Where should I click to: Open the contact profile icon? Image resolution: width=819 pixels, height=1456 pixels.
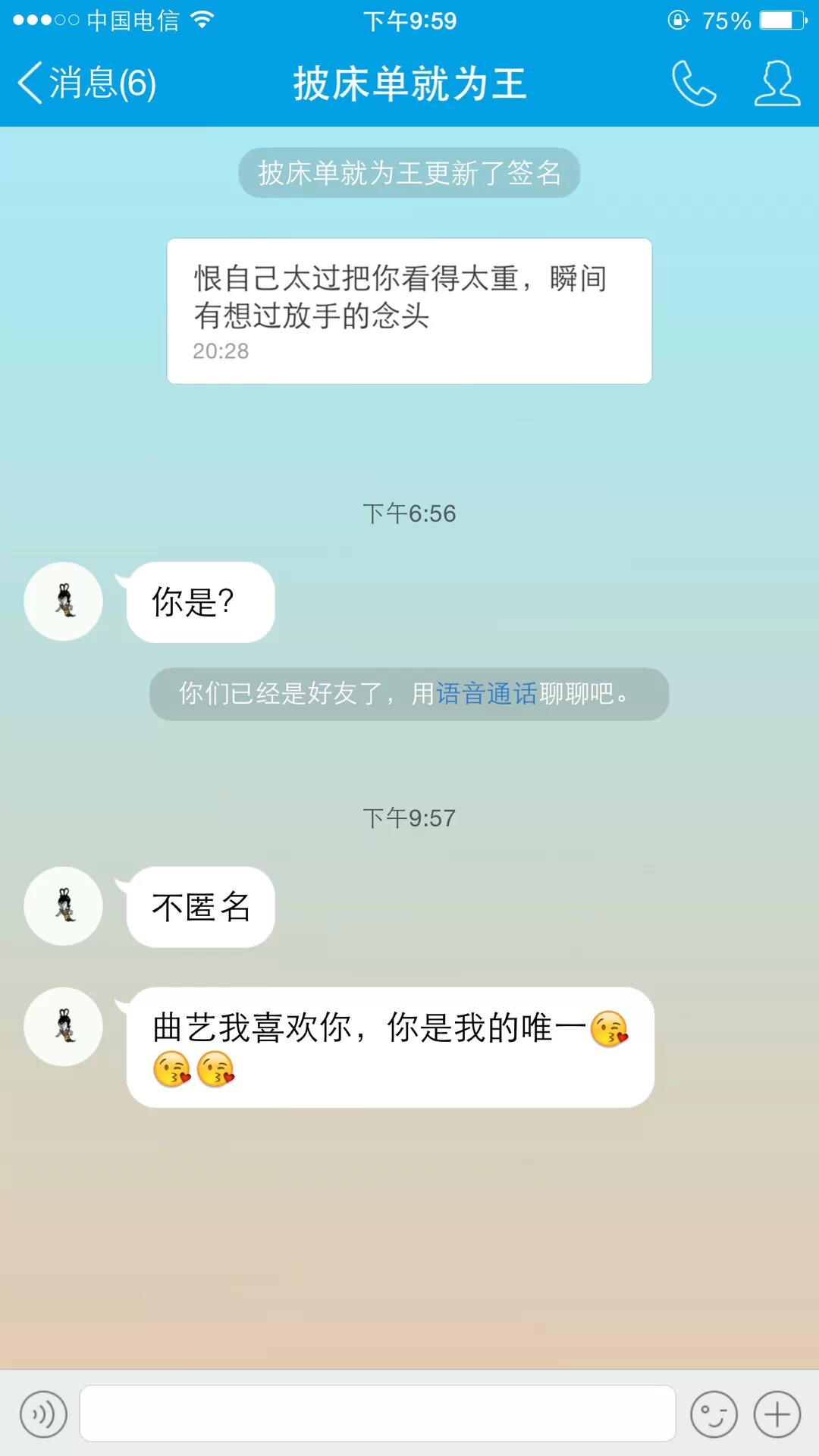(777, 83)
